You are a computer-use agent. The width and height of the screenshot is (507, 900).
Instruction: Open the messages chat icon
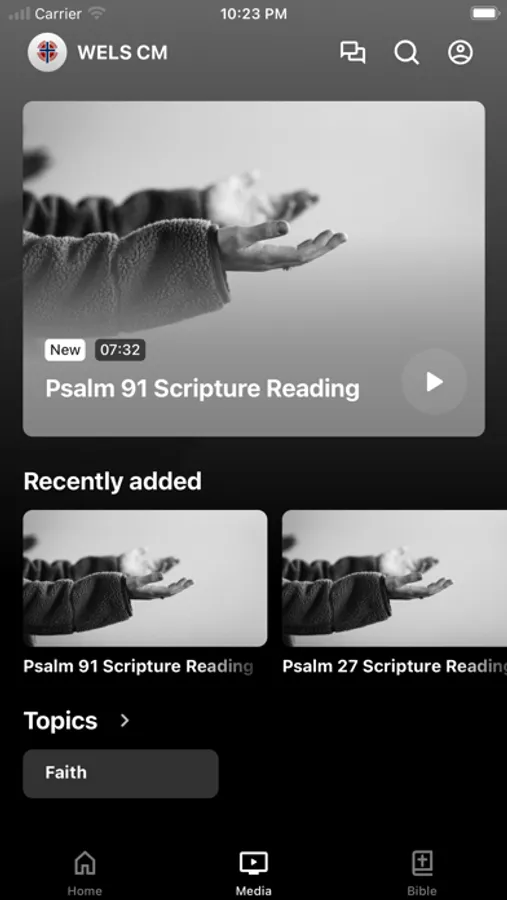pyautogui.click(x=353, y=53)
